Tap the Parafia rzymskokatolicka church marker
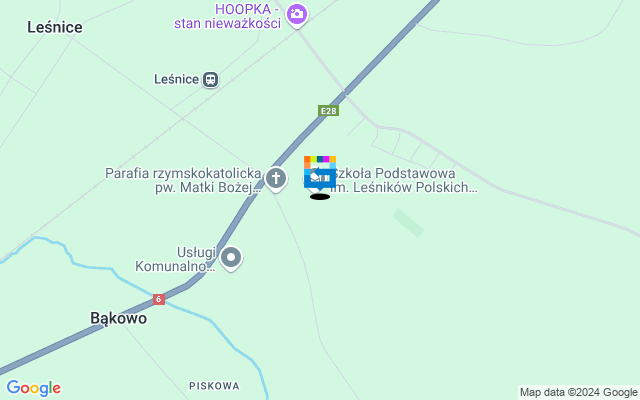Viewport: 640px width, 400px height. (277, 179)
